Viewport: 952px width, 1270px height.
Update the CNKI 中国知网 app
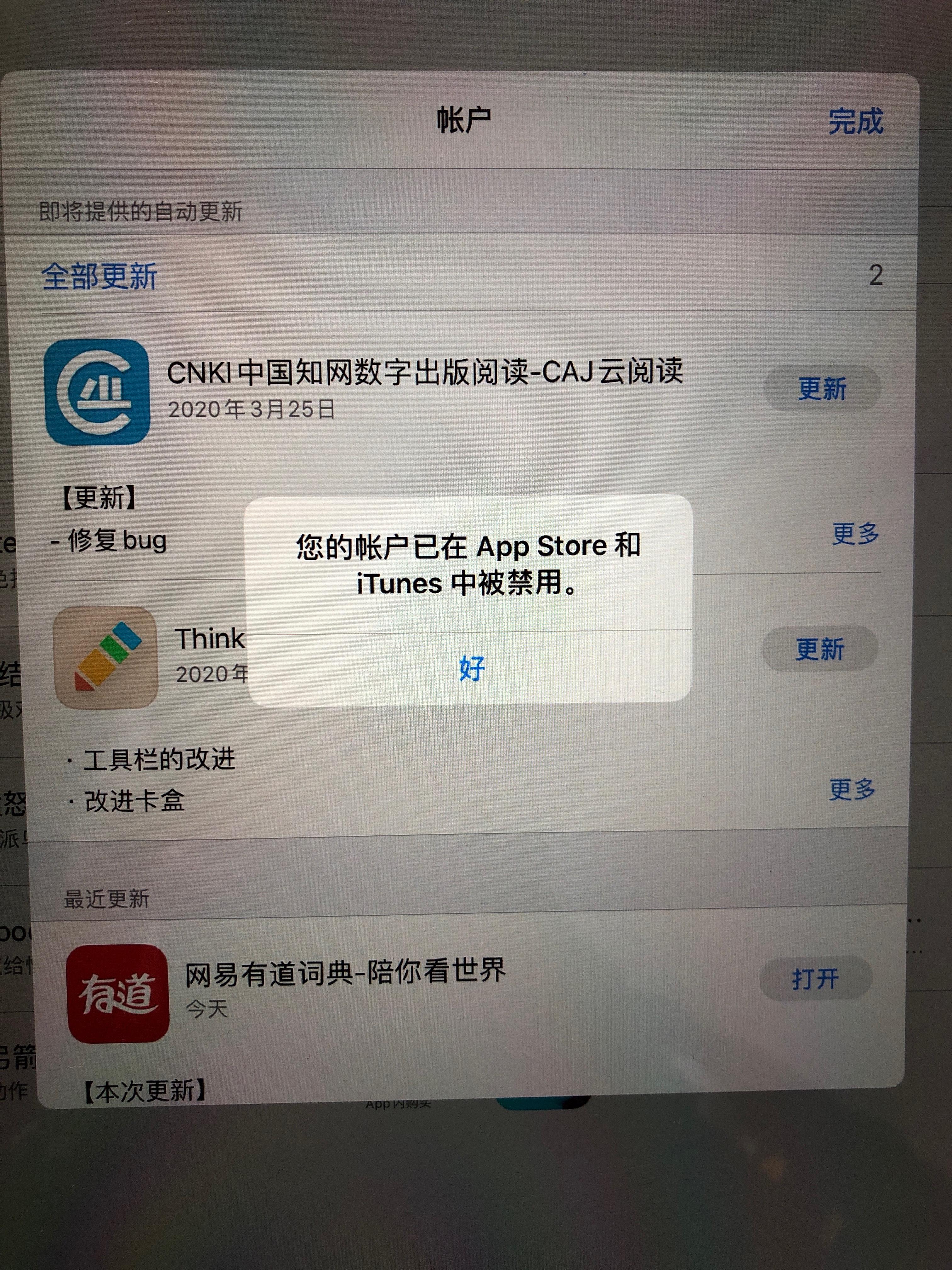coord(822,389)
